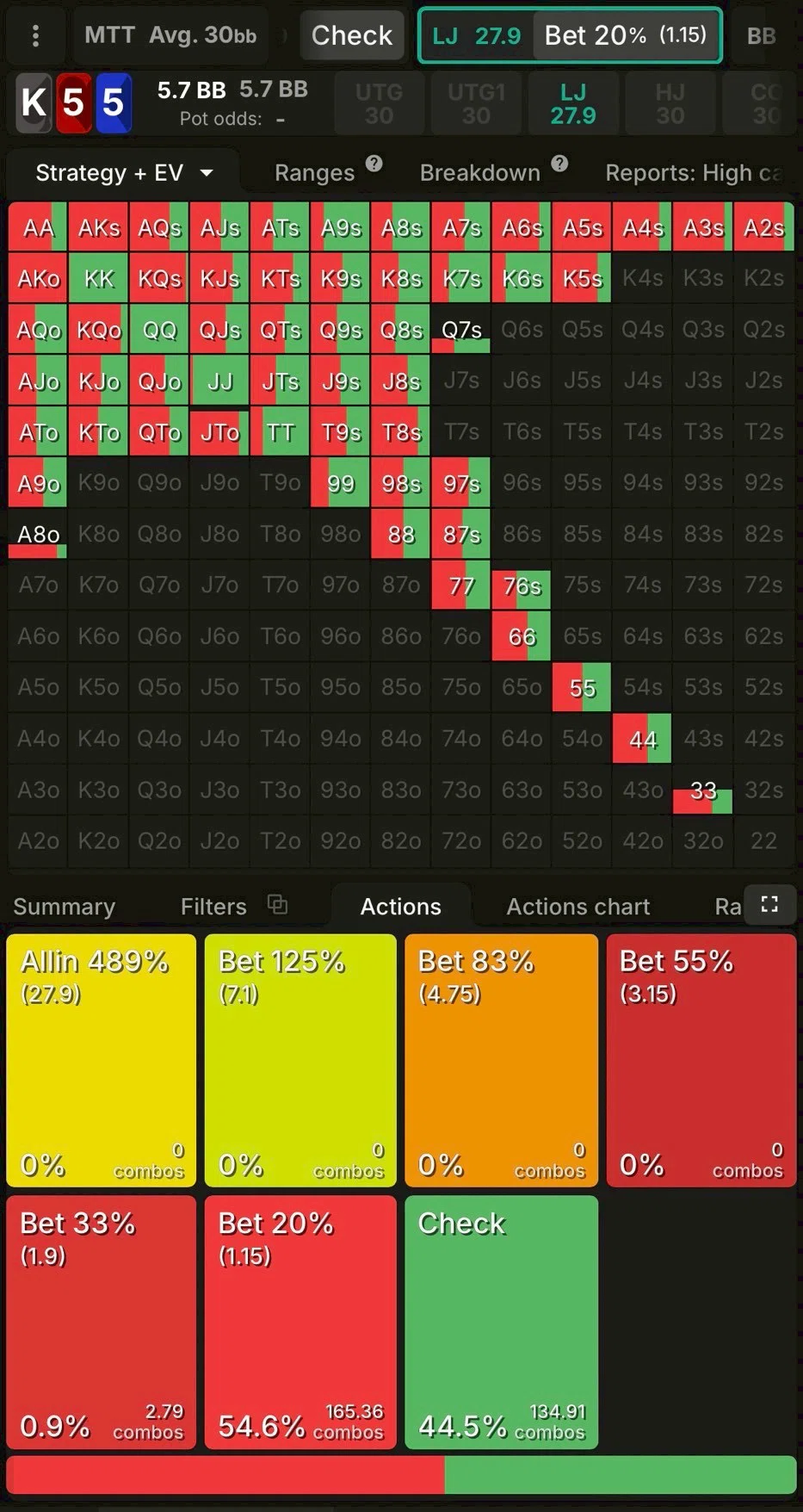The height and width of the screenshot is (1512, 803).
Task: Select the AA hand cell
Action: coord(38,228)
